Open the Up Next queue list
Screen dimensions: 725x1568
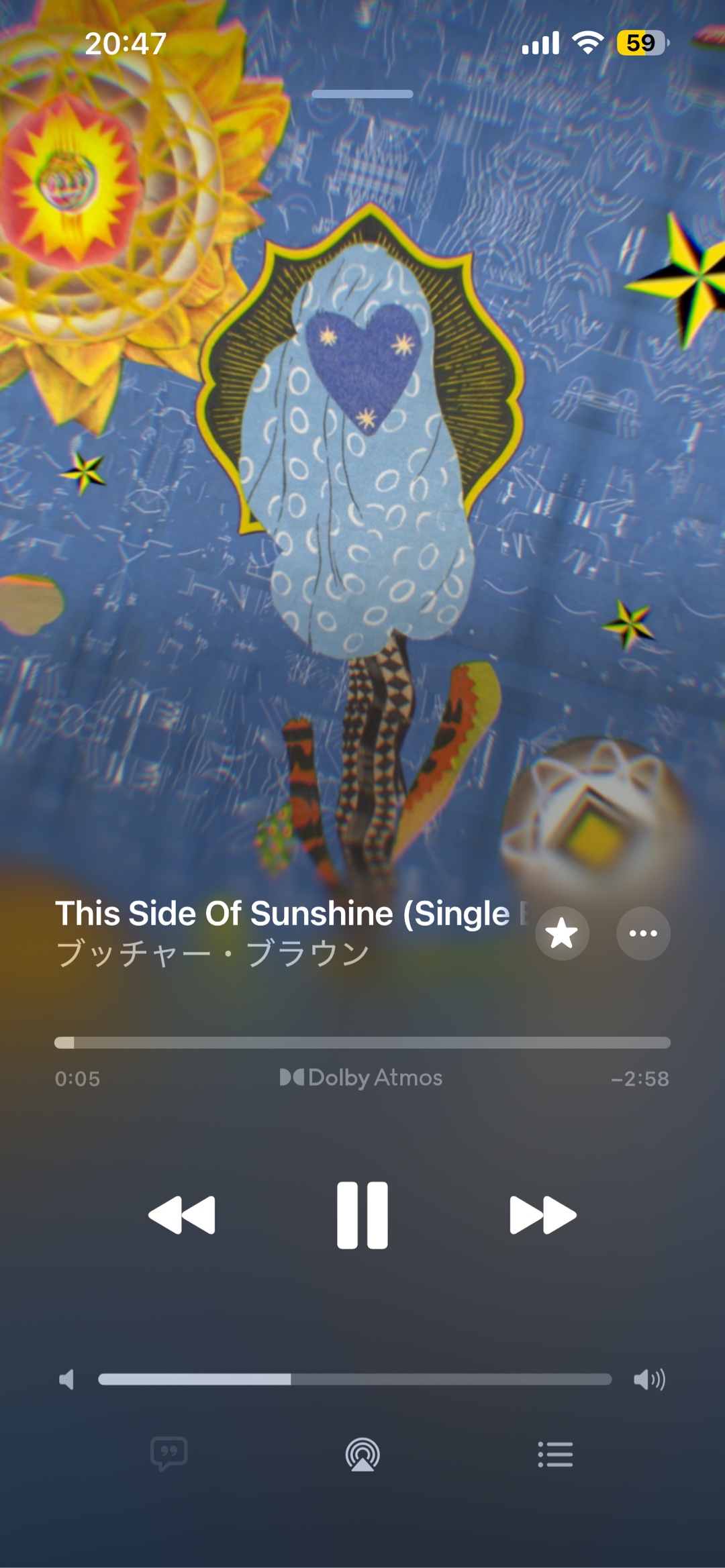[555, 1455]
